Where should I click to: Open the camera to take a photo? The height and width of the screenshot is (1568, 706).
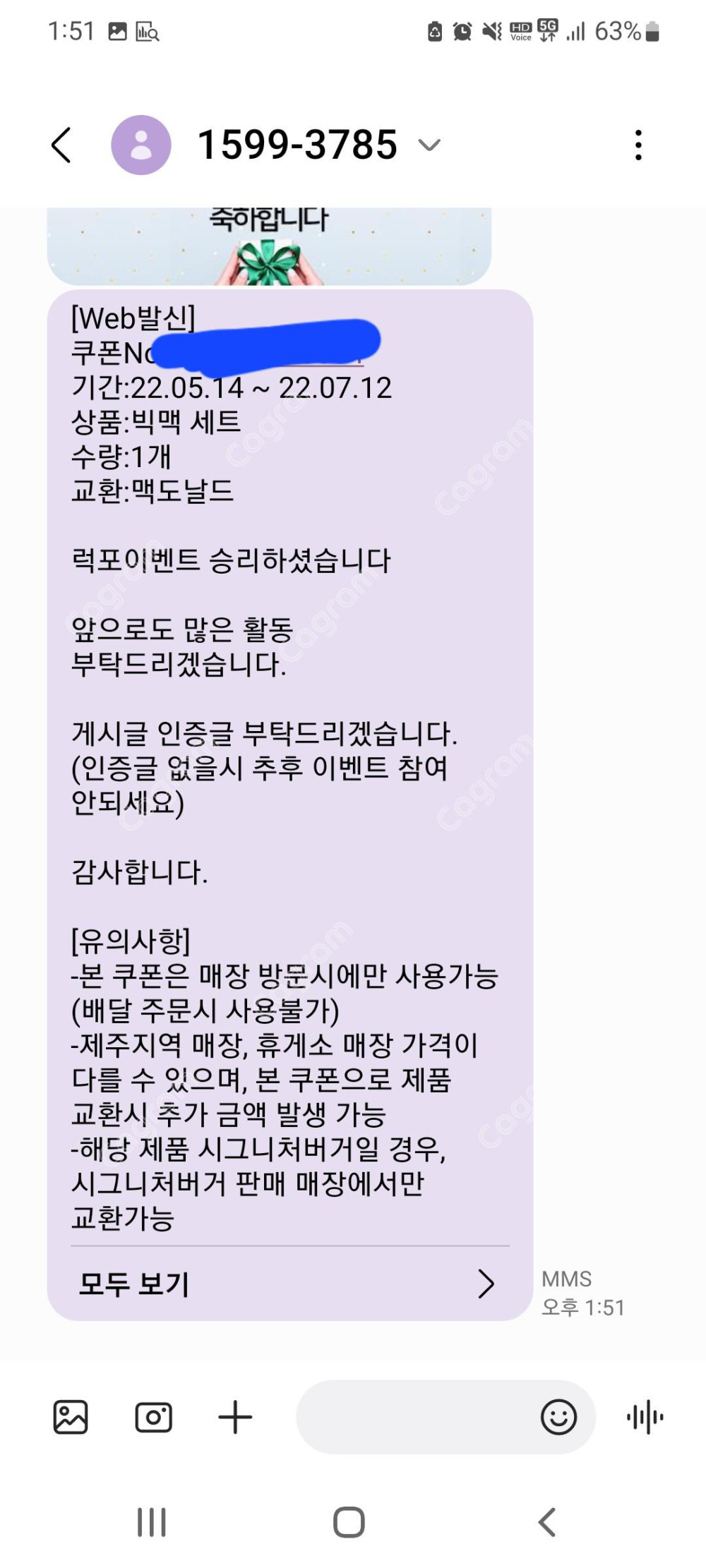pyautogui.click(x=153, y=1417)
